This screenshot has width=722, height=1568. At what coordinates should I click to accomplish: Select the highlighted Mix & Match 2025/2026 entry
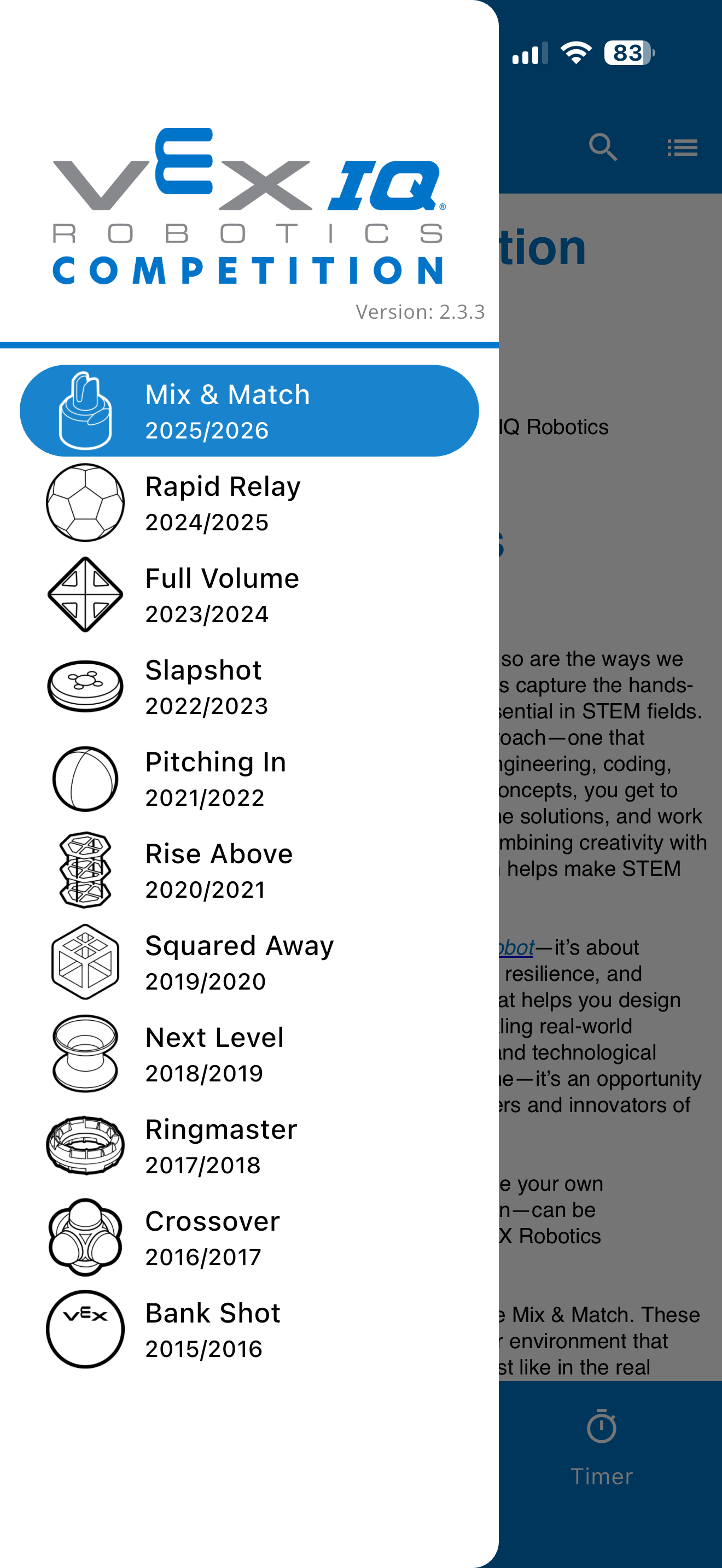(249, 410)
